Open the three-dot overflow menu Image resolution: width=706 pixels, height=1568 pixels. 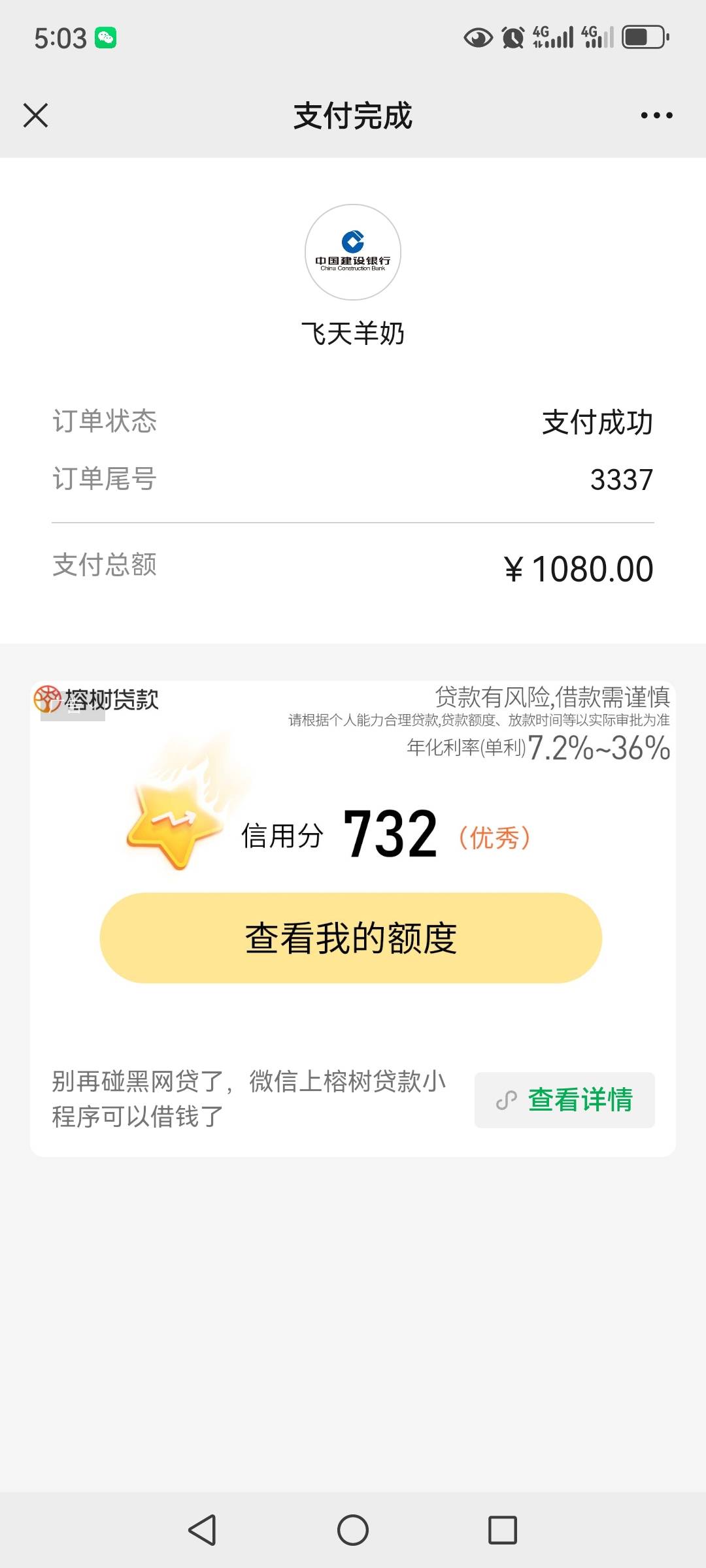[656, 116]
